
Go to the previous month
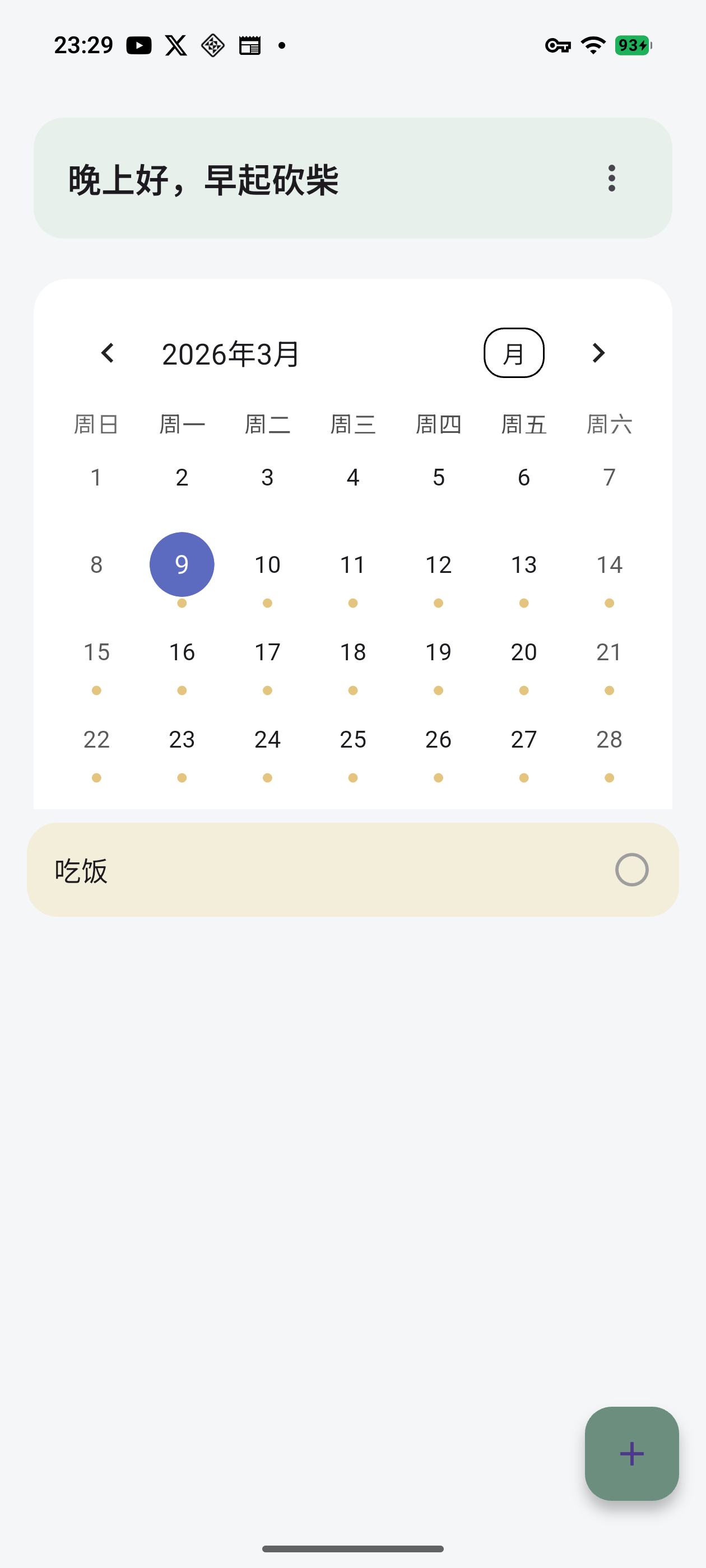click(108, 353)
